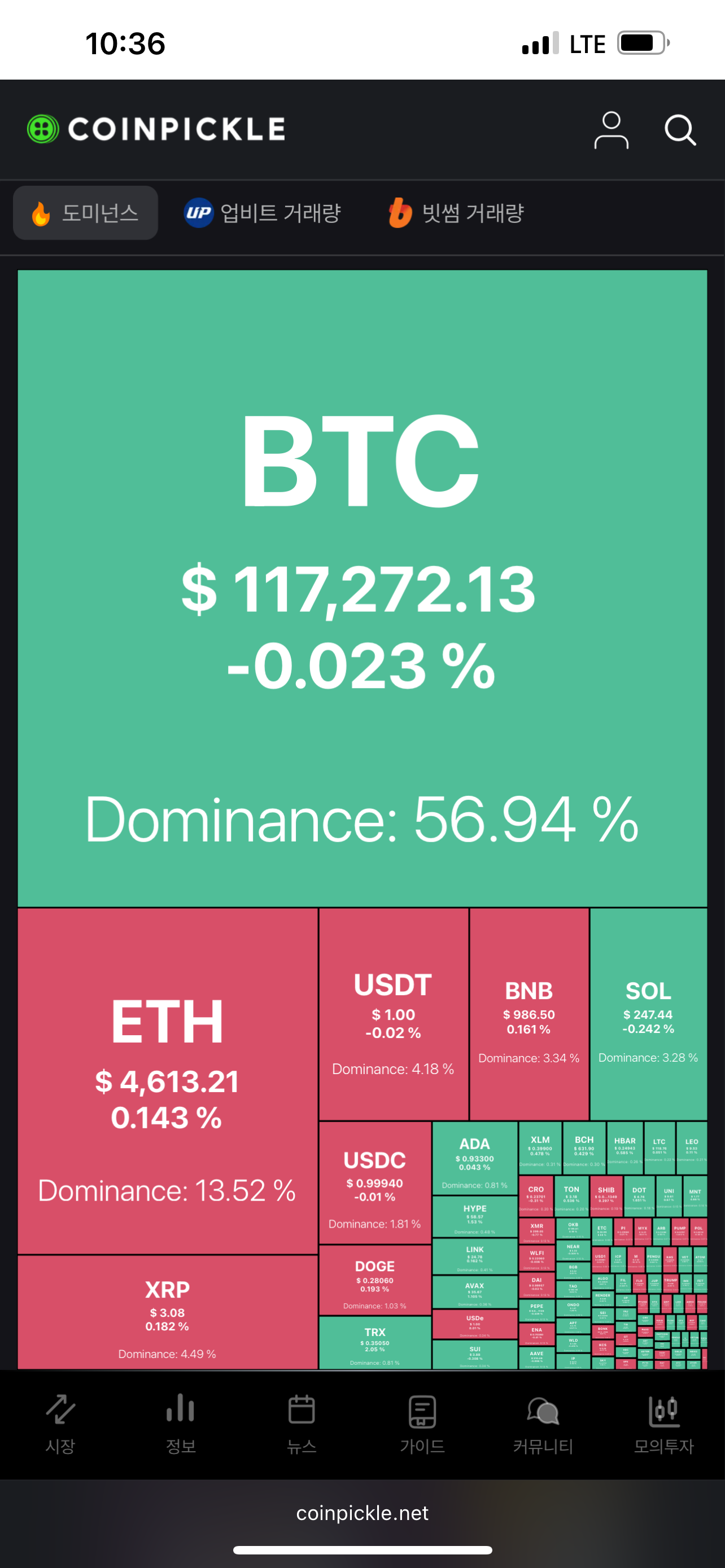Go to the 뉴스 tab
The width and height of the screenshot is (725, 1568).
(x=302, y=1424)
